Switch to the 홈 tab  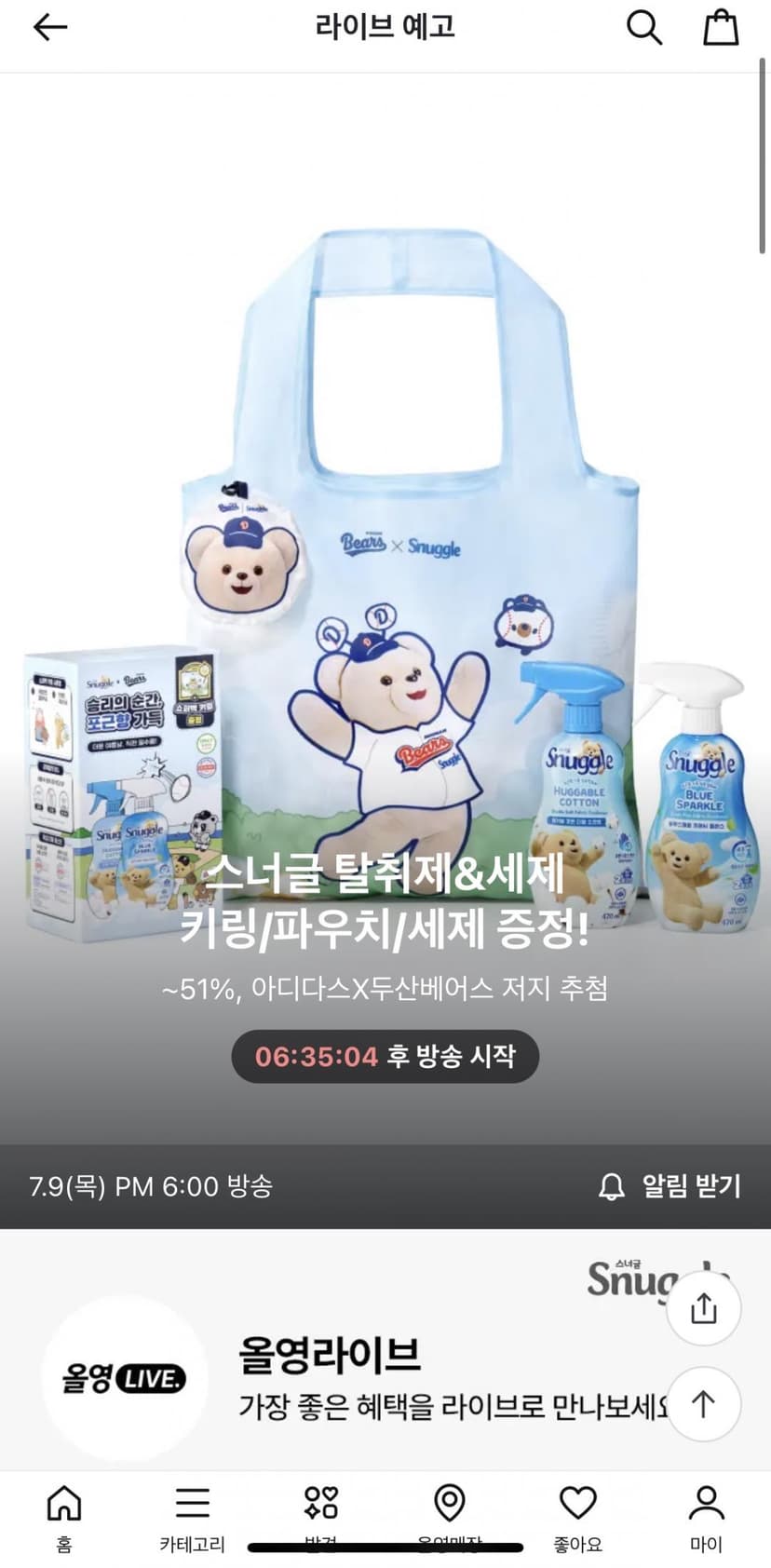pyautogui.click(x=64, y=1518)
